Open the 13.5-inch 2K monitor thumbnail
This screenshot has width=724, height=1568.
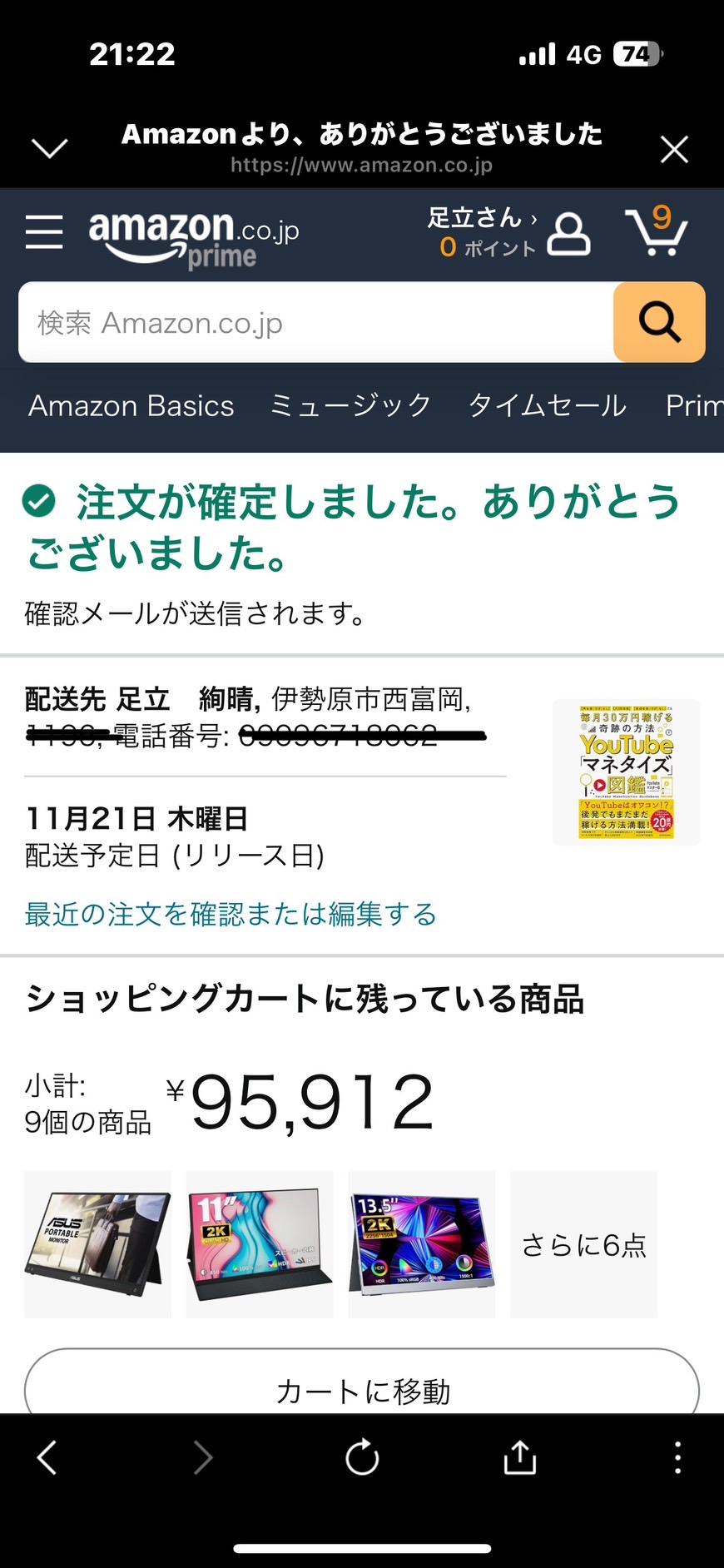(422, 1244)
